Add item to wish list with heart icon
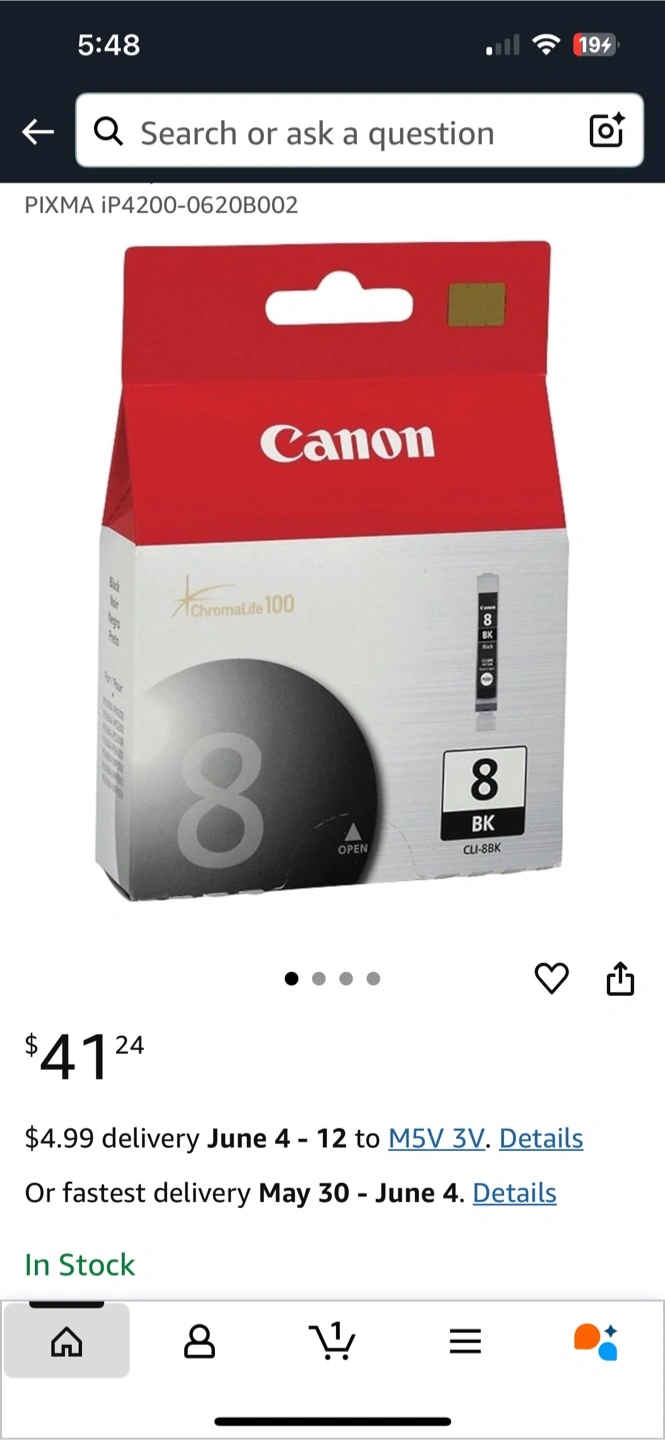665x1440 pixels. point(552,978)
